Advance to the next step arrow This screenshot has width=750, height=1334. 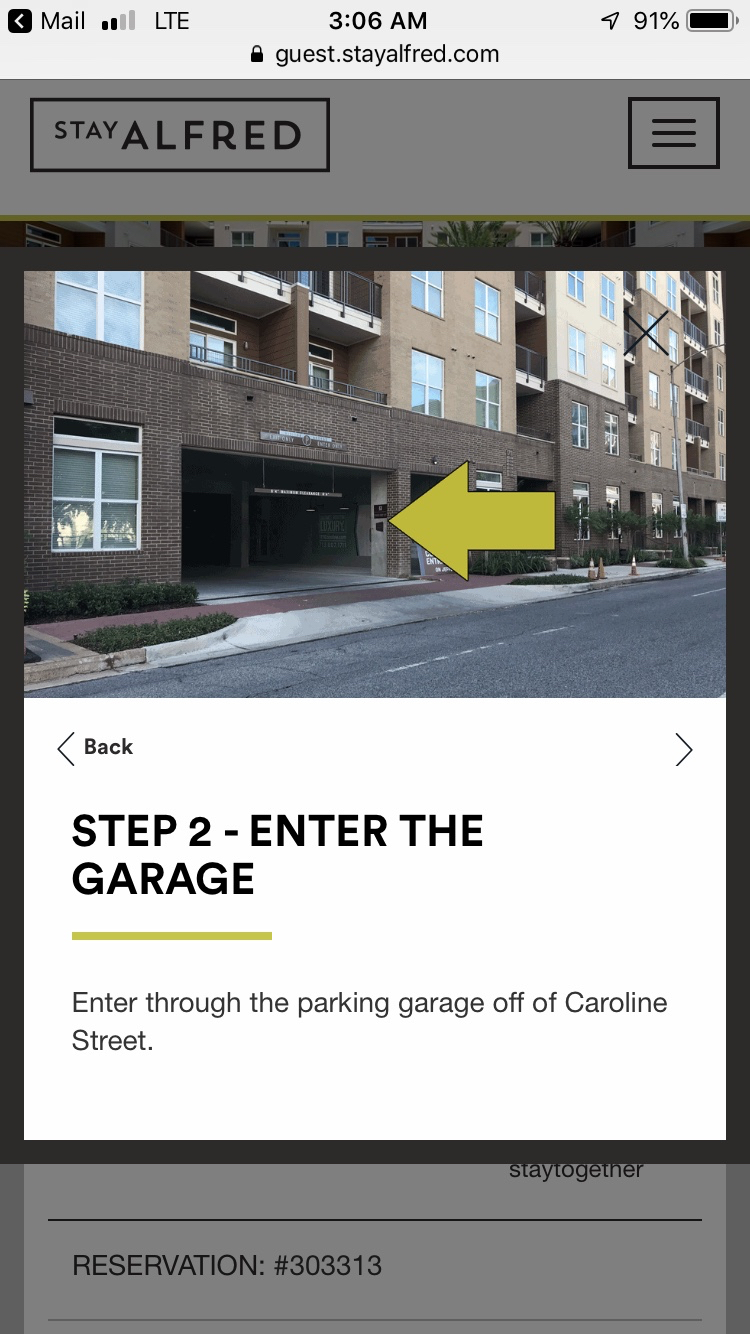(x=683, y=749)
